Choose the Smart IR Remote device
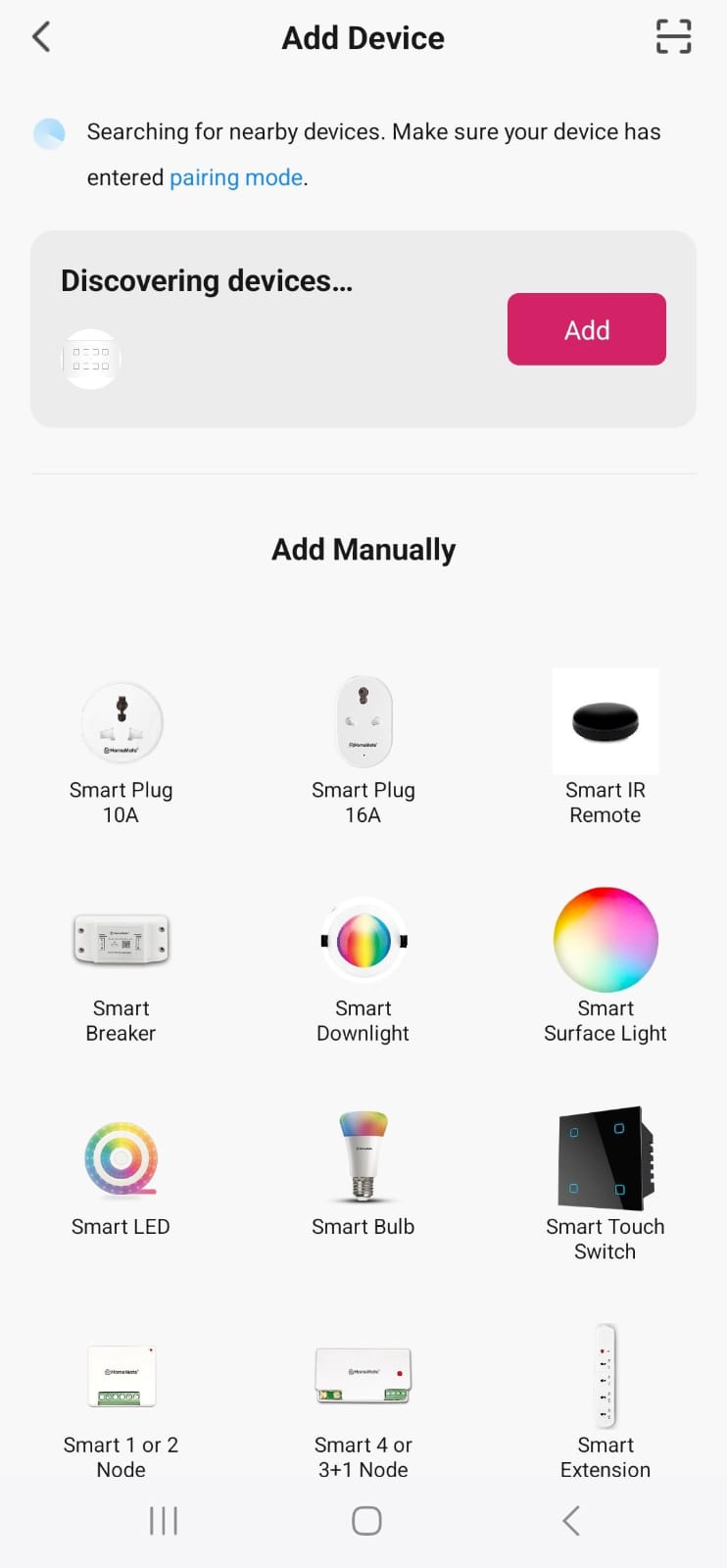The image size is (727, 1568). [x=605, y=722]
